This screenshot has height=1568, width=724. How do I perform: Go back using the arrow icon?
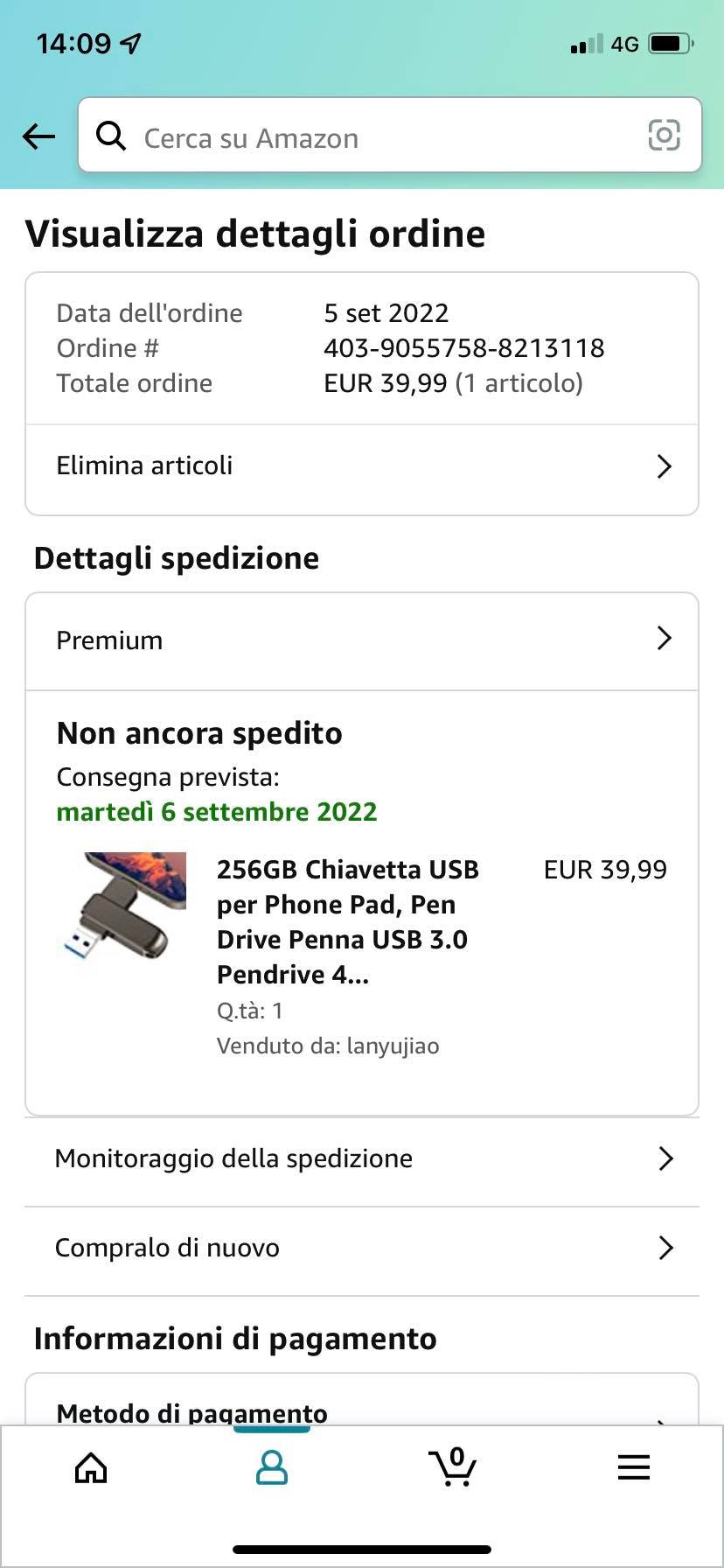[x=39, y=136]
